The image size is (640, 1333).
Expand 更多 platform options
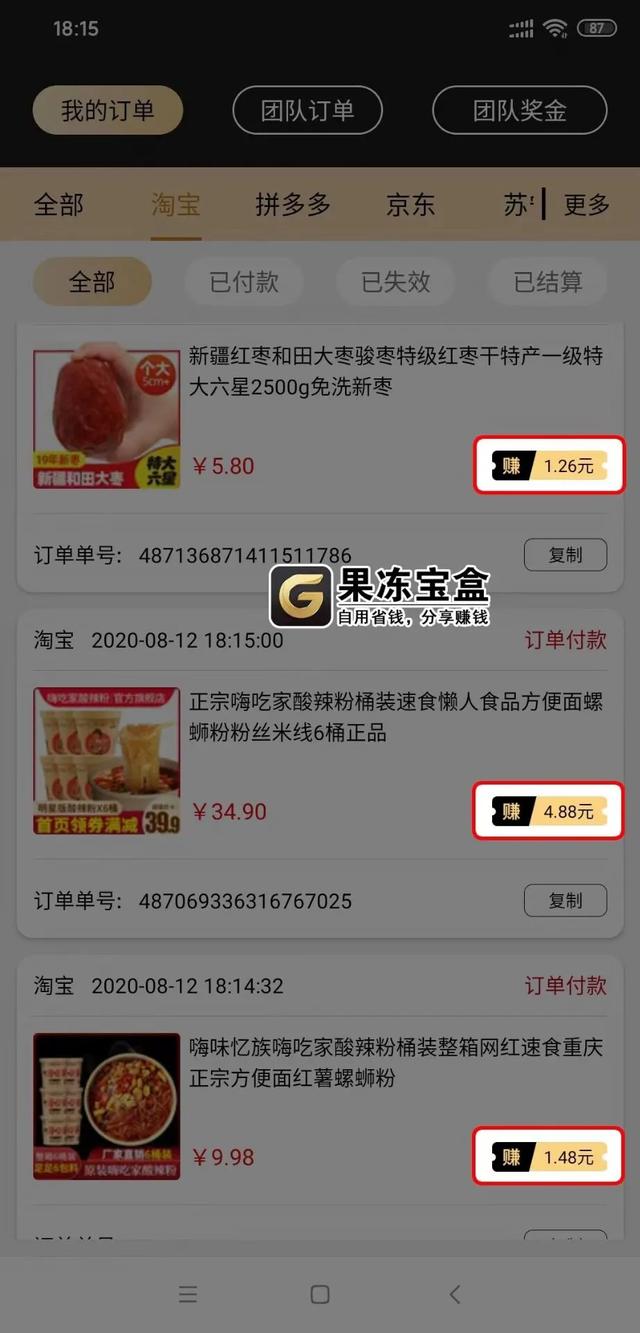click(x=586, y=205)
